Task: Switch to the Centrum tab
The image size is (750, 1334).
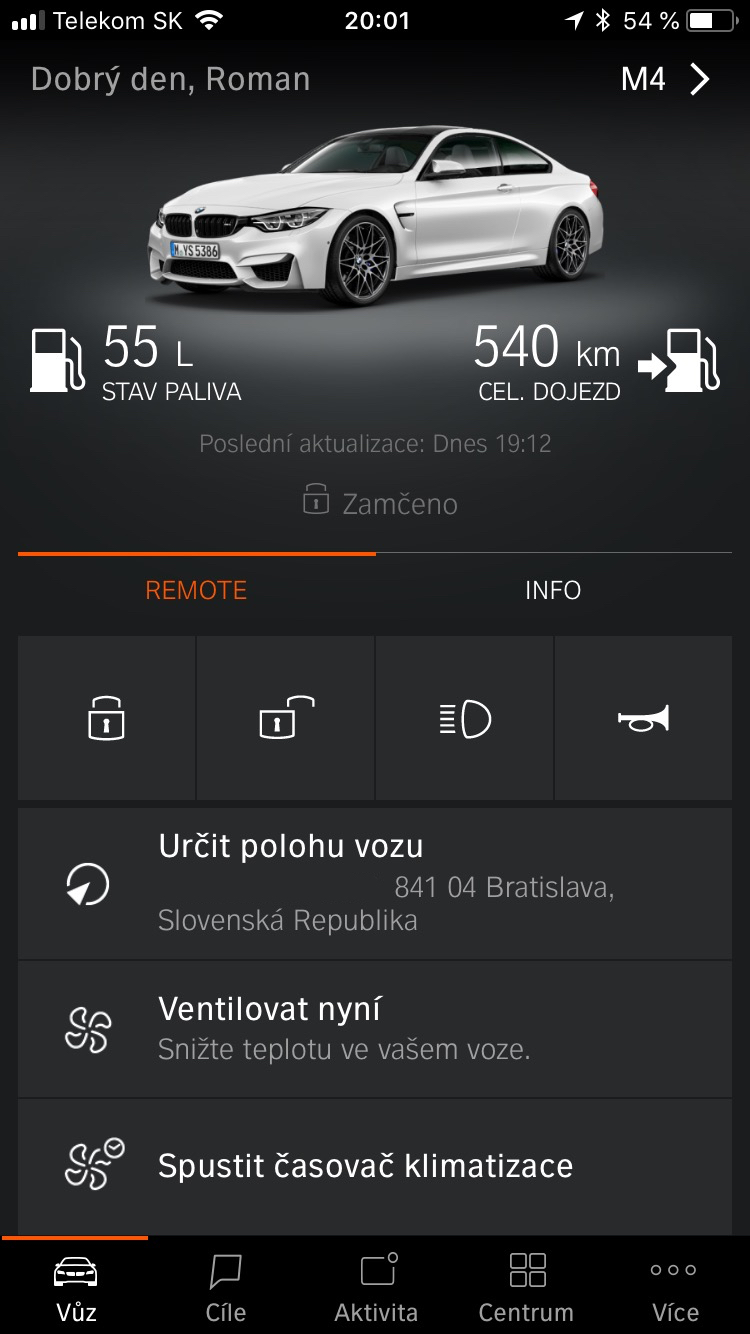Action: coord(526,1287)
